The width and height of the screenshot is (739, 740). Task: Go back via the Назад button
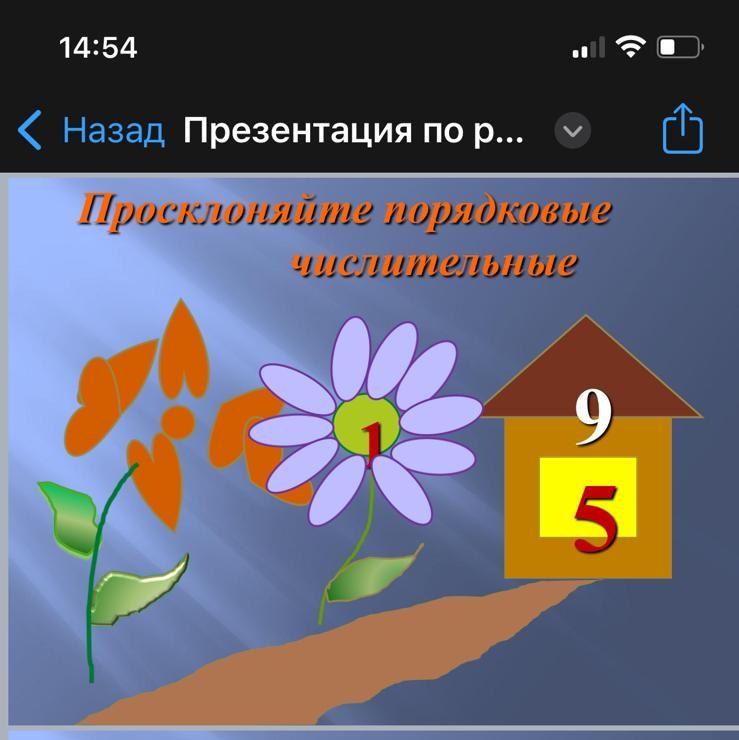tap(91, 131)
